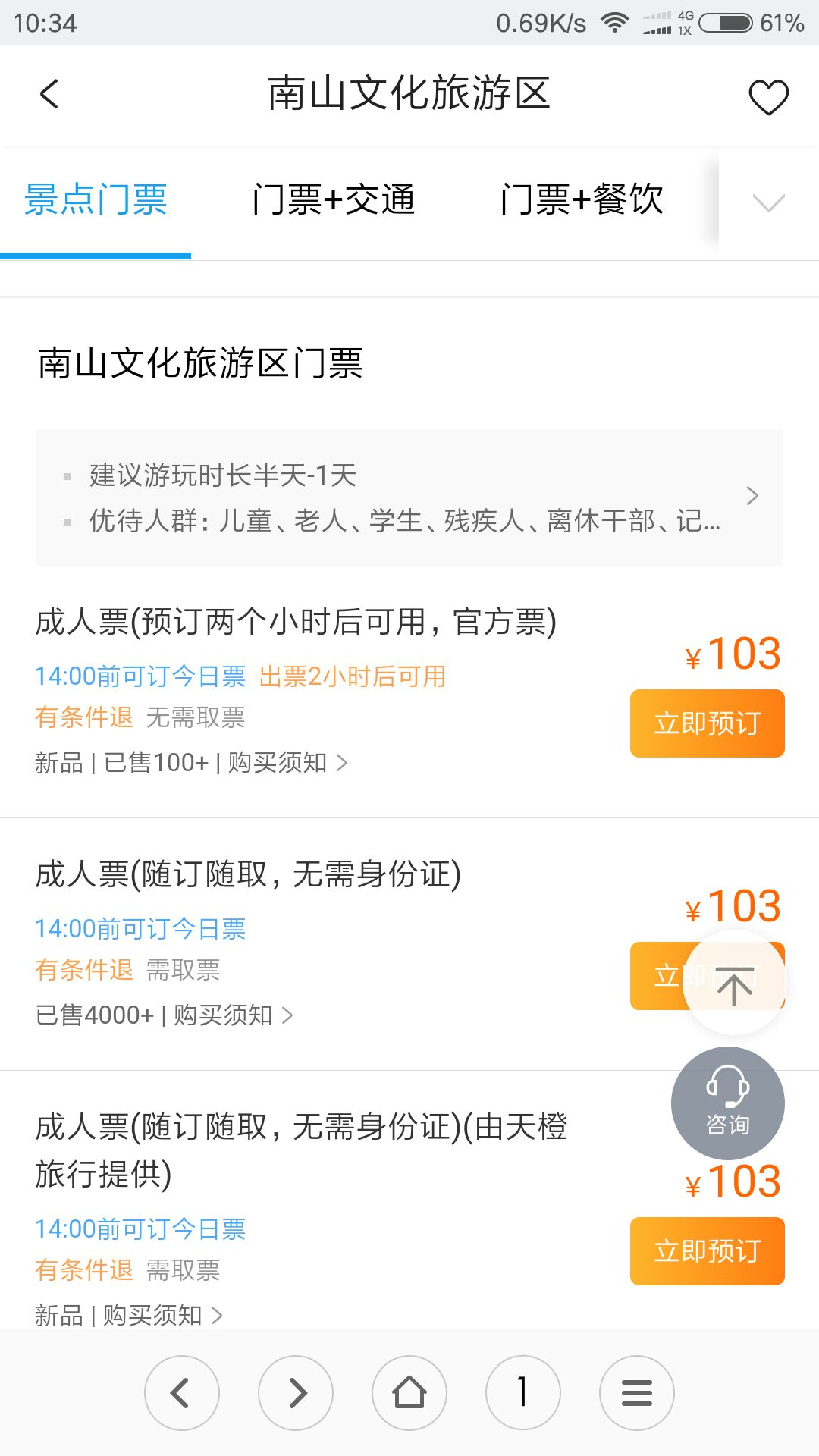Go back in the browser toolbar
Screen dimensions: 819x1456
tap(182, 1393)
